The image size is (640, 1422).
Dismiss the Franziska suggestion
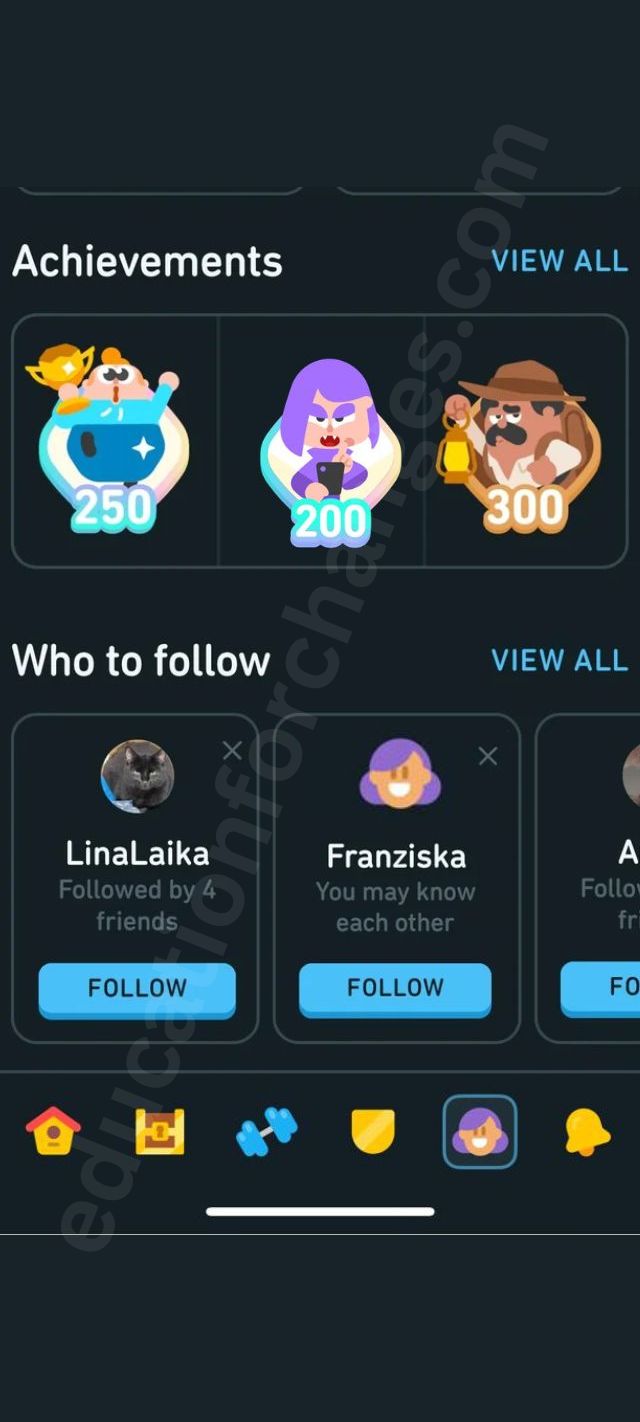click(x=488, y=757)
